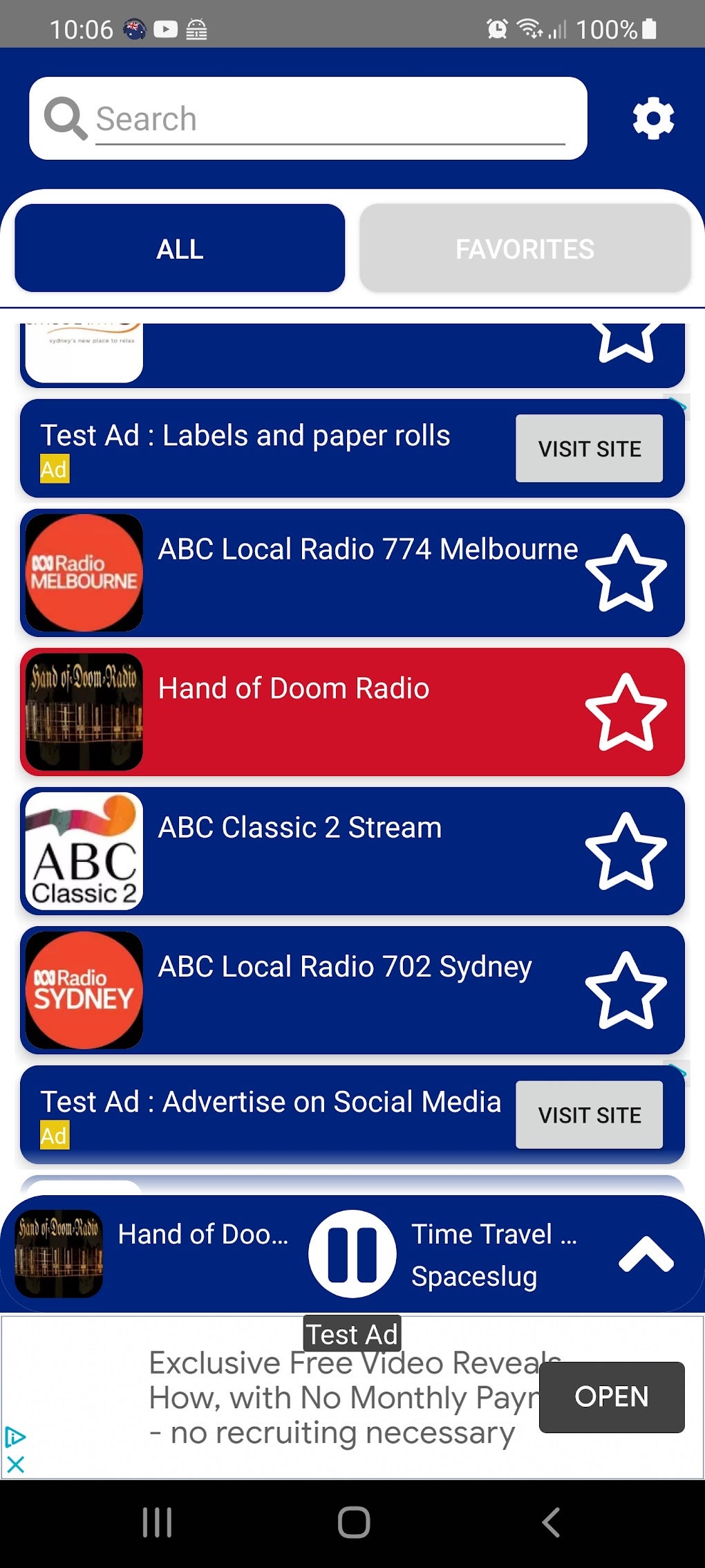Switch to the Favorites tab
The image size is (705, 1568).
pyautogui.click(x=525, y=248)
